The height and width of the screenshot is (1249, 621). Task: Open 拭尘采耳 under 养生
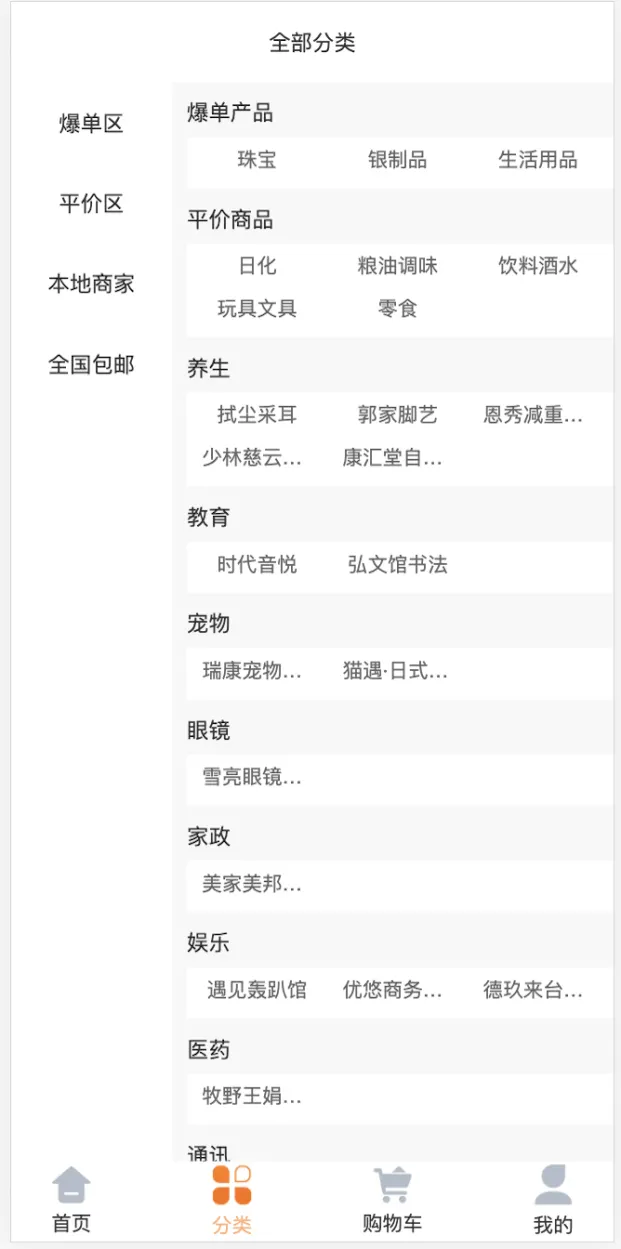(257, 415)
